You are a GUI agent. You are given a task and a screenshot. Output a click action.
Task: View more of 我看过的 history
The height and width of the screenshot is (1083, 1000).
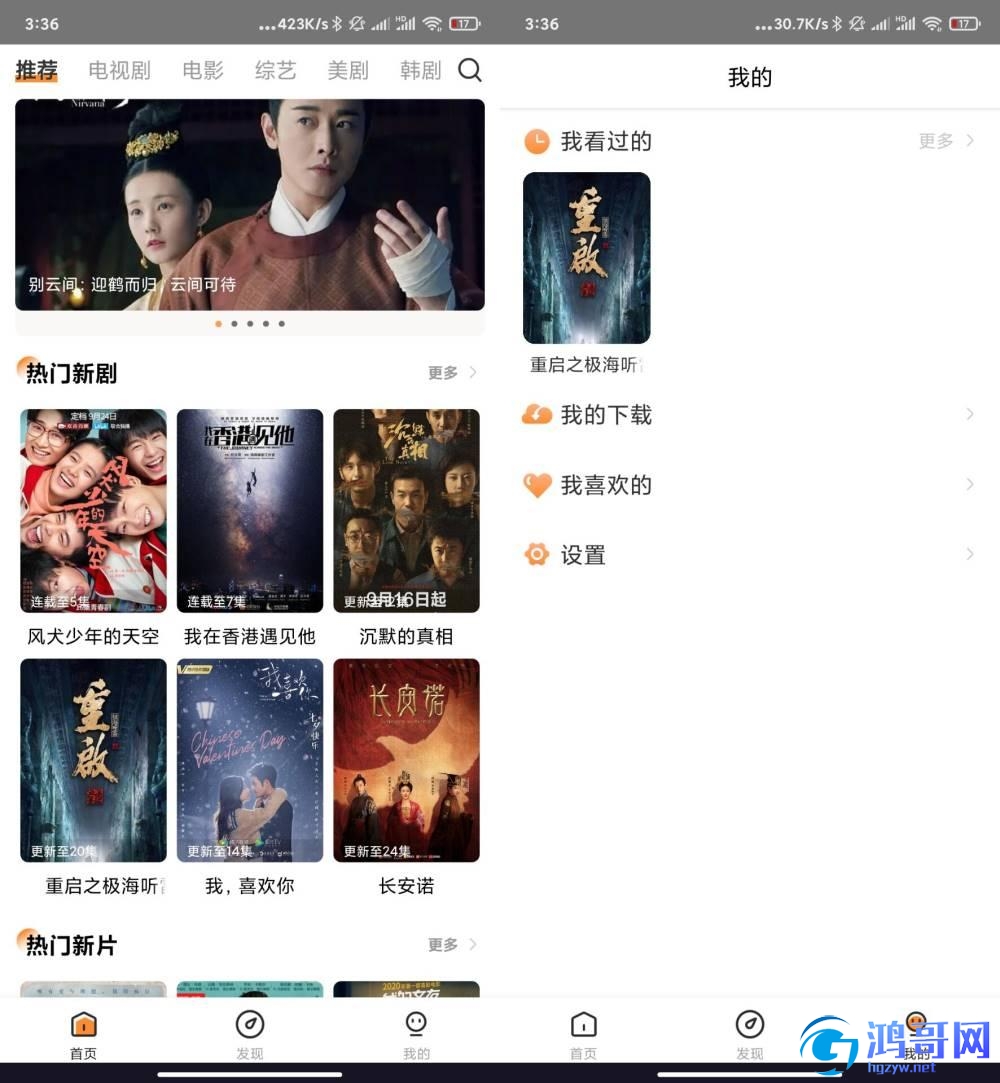pos(945,141)
